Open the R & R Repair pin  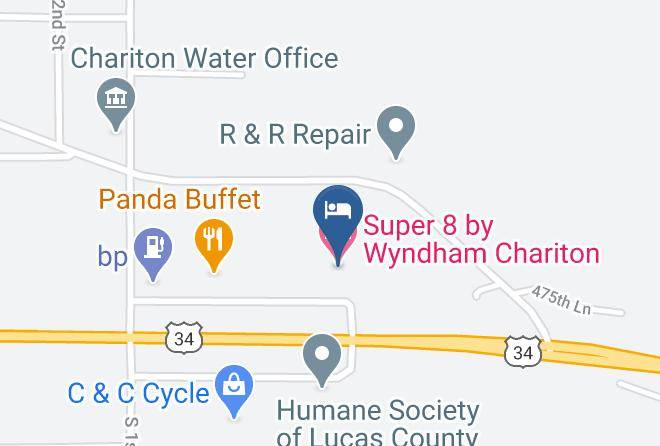[x=396, y=132]
